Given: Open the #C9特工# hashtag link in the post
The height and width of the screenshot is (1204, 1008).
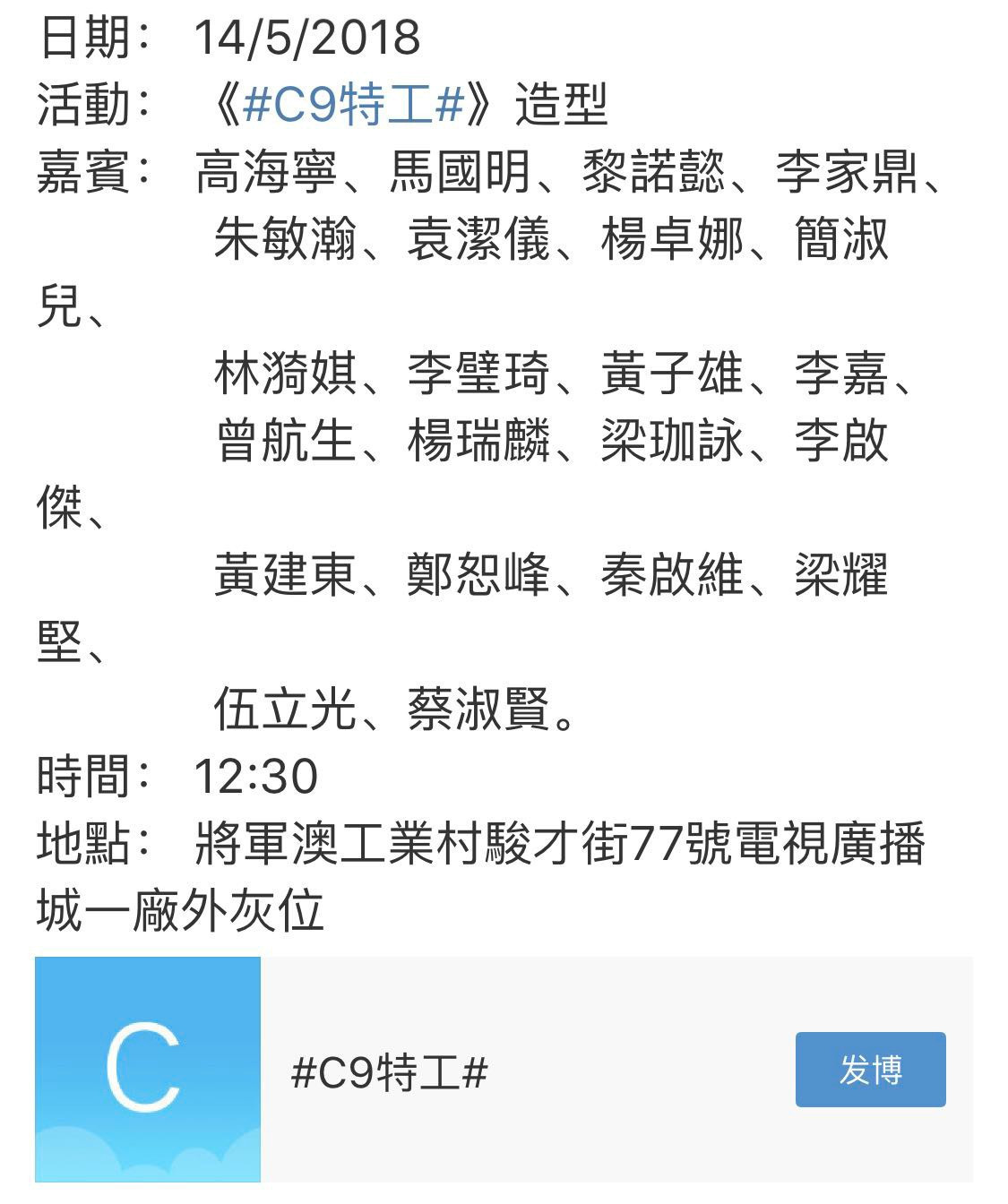Looking at the screenshot, I should pyautogui.click(x=353, y=105).
